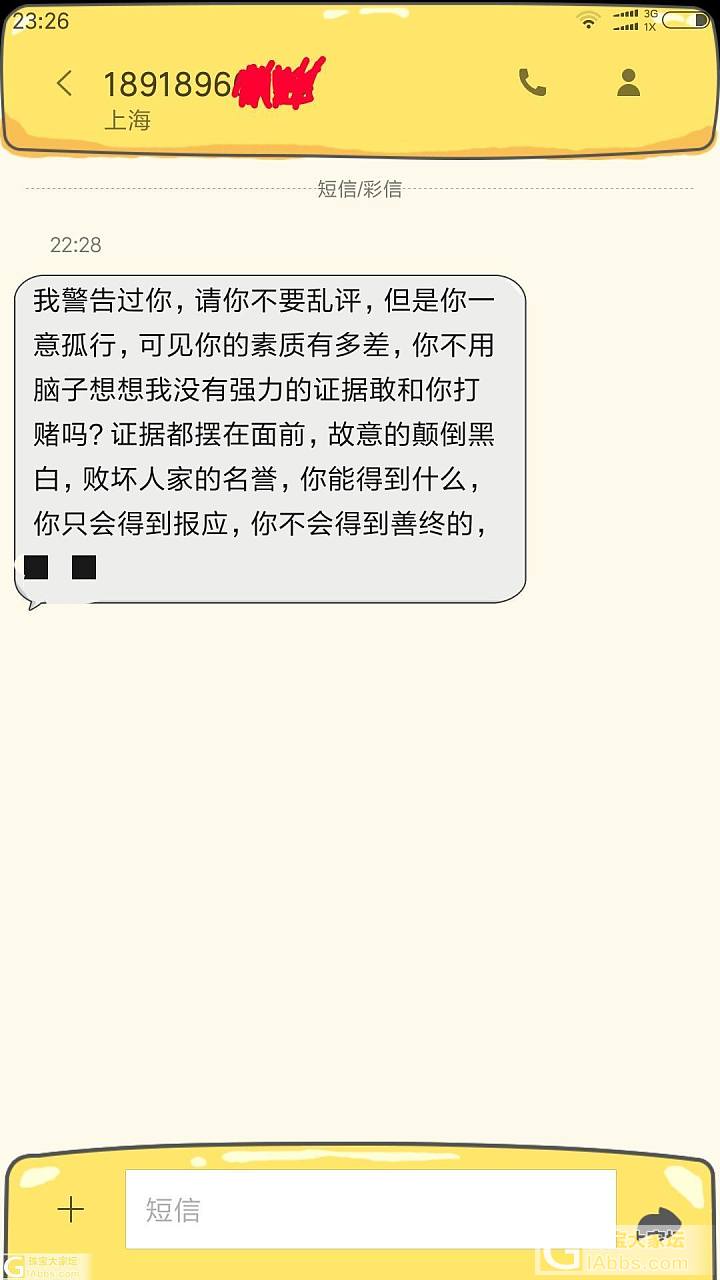Open the plus attachment menu
This screenshot has width=720, height=1280.
click(71, 1210)
